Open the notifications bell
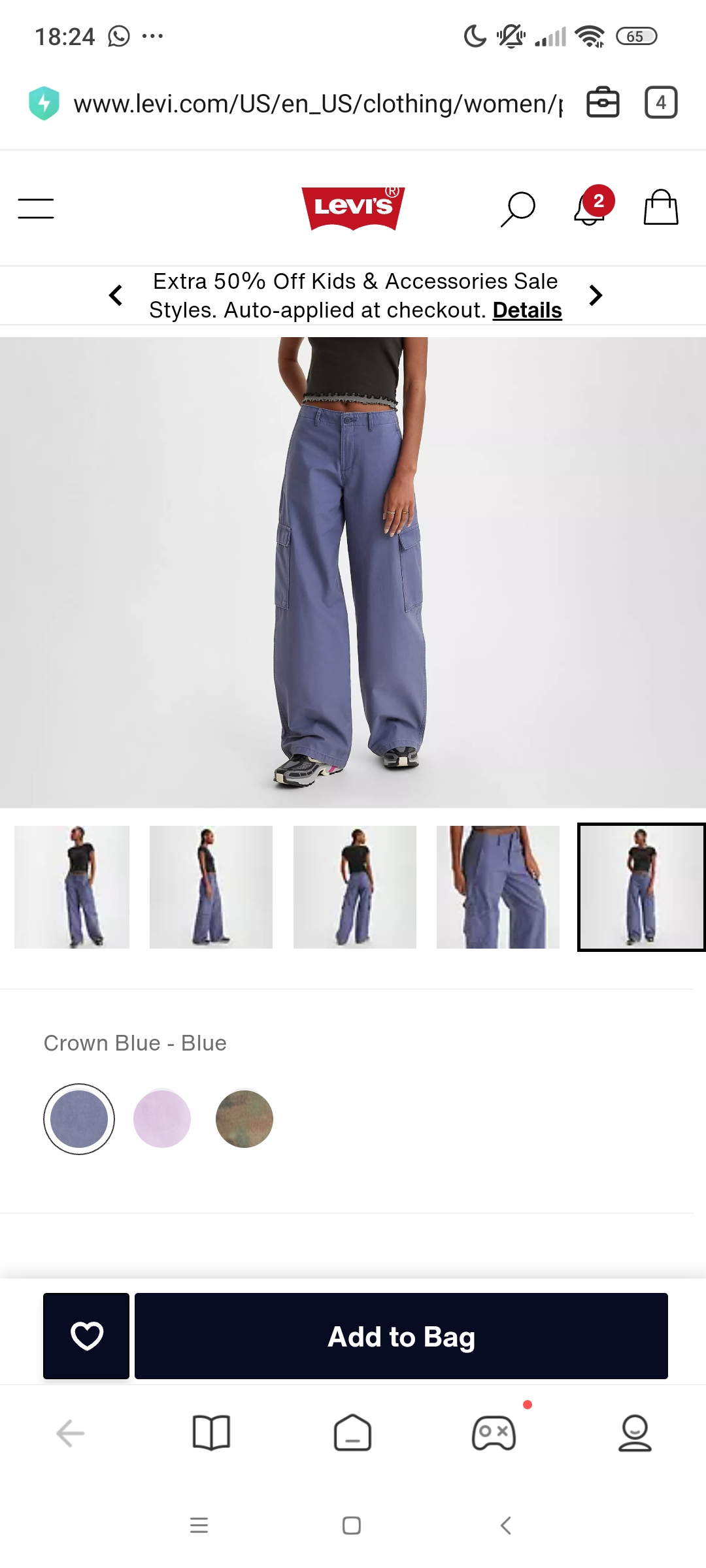This screenshot has height=1568, width=706. coord(590,208)
